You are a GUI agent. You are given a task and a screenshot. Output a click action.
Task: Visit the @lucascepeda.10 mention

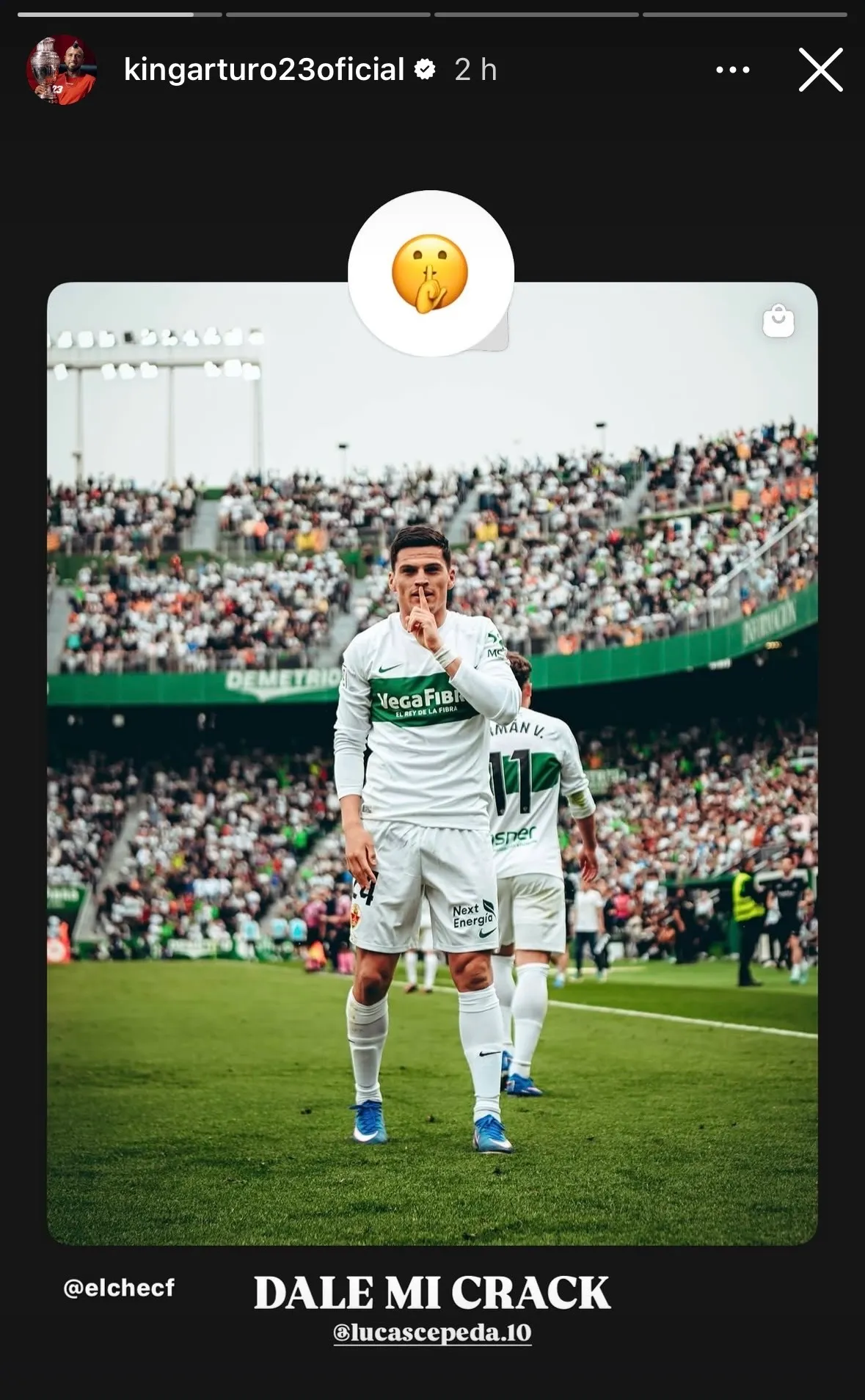pyautogui.click(x=432, y=1332)
